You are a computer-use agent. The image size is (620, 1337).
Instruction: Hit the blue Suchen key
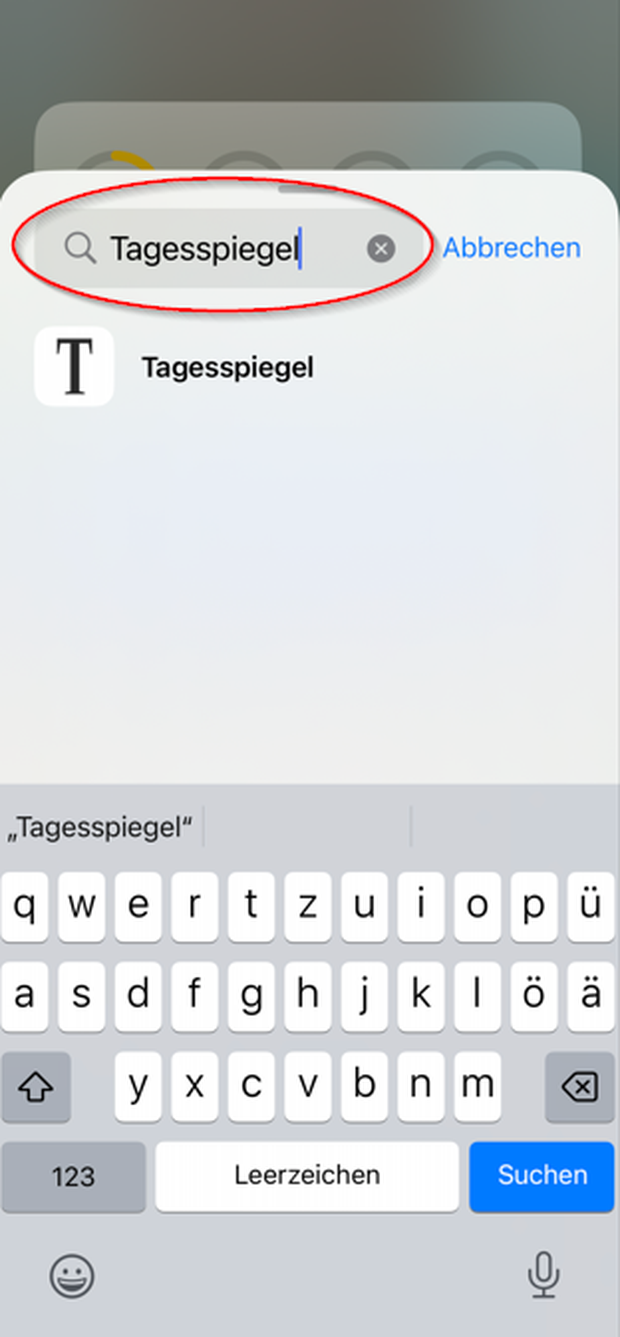coord(542,1176)
